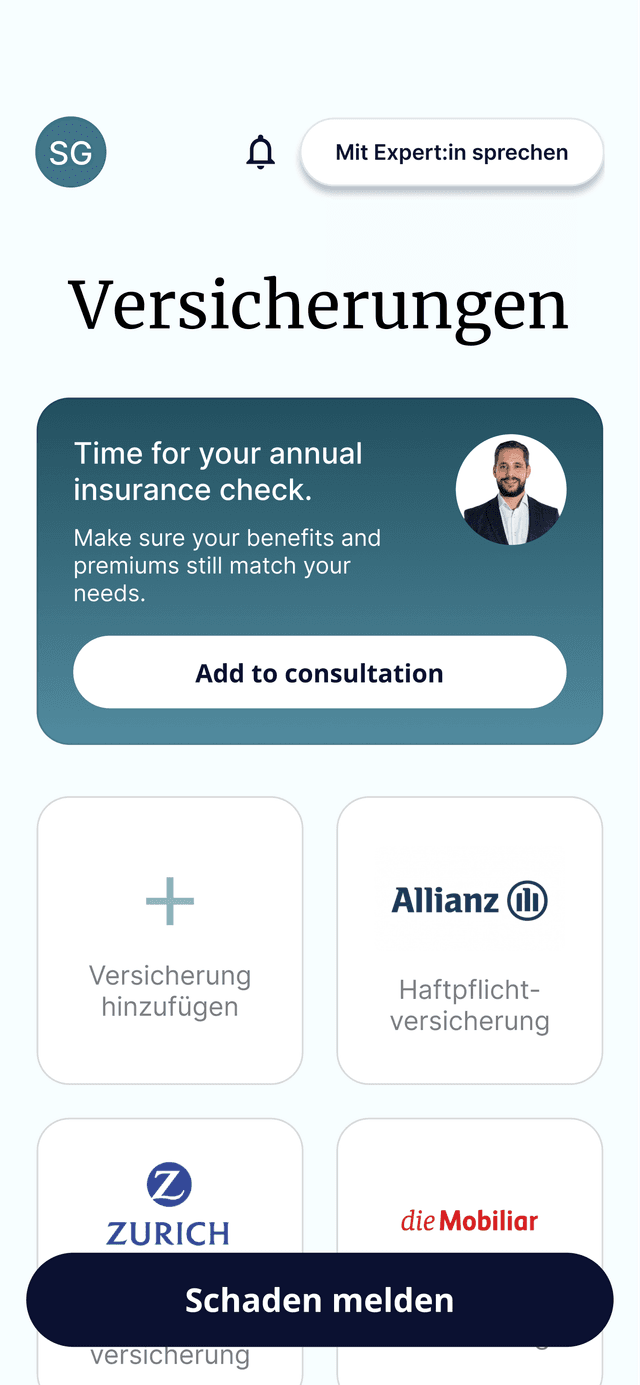The height and width of the screenshot is (1385, 640).
Task: Open the Allianz Haftpflichtversicherung card
Action: pos(470,940)
